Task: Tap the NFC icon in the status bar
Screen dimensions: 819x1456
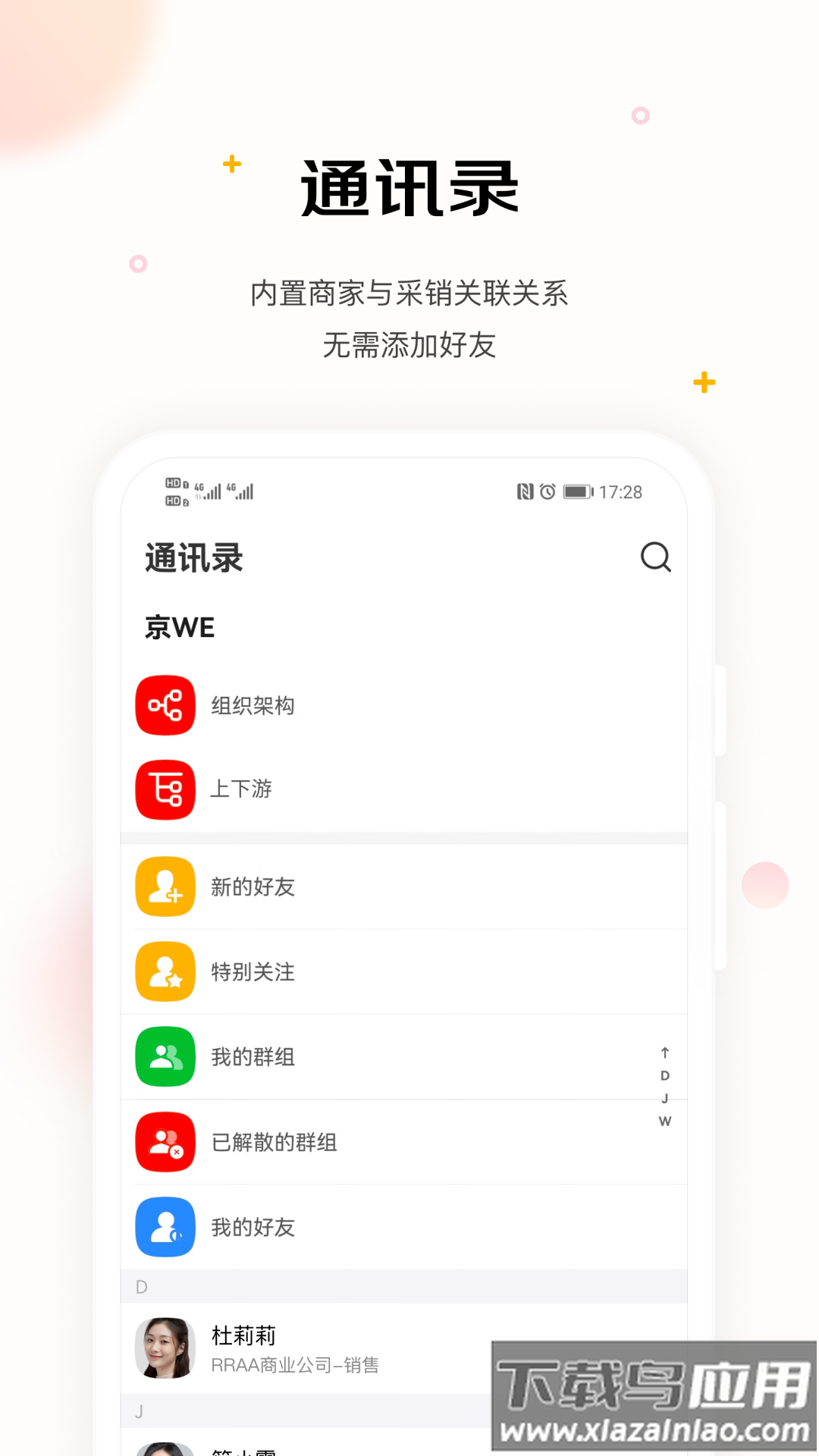Action: [523, 491]
